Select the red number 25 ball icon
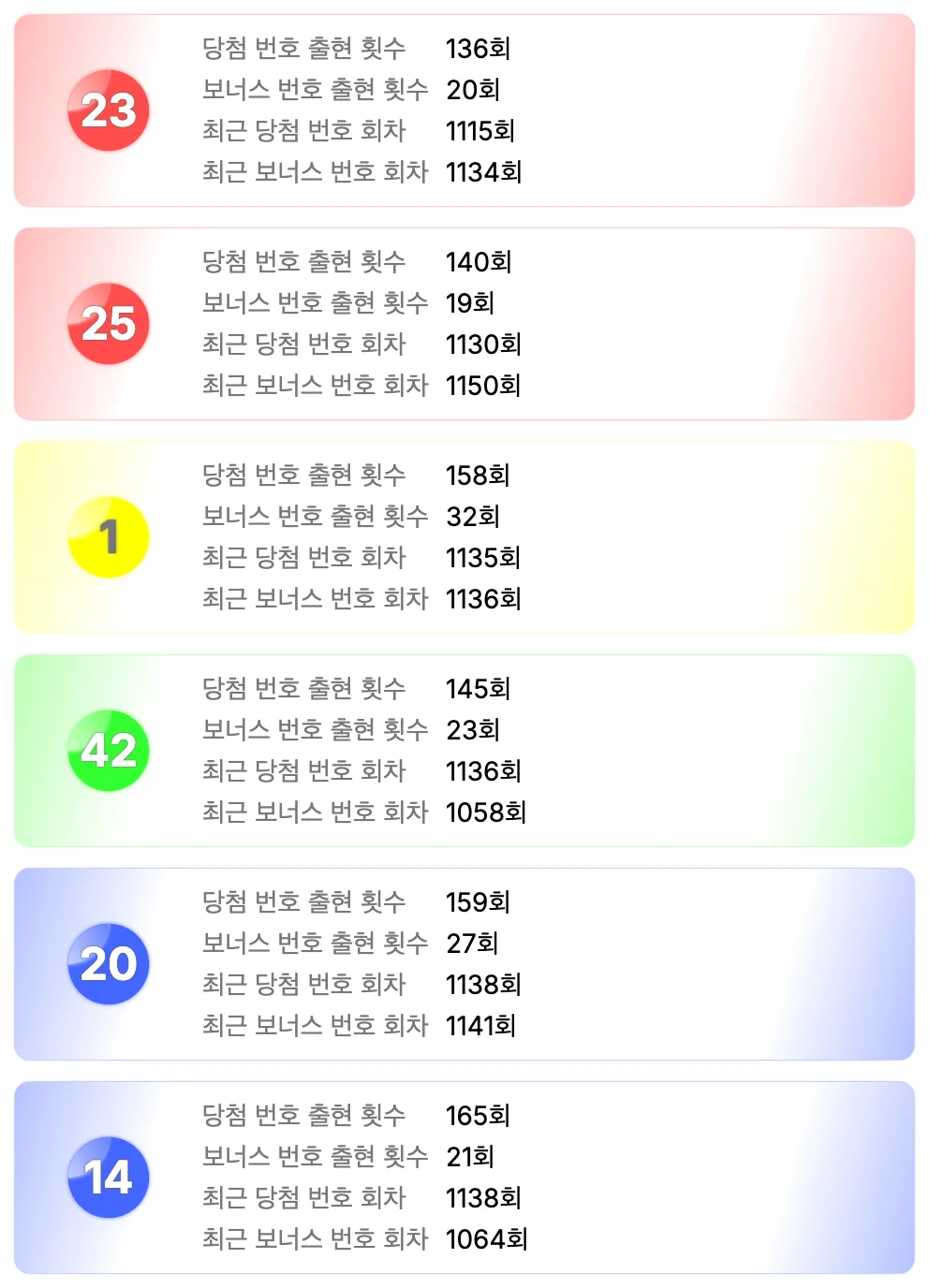The height and width of the screenshot is (1288, 929). pos(110,323)
